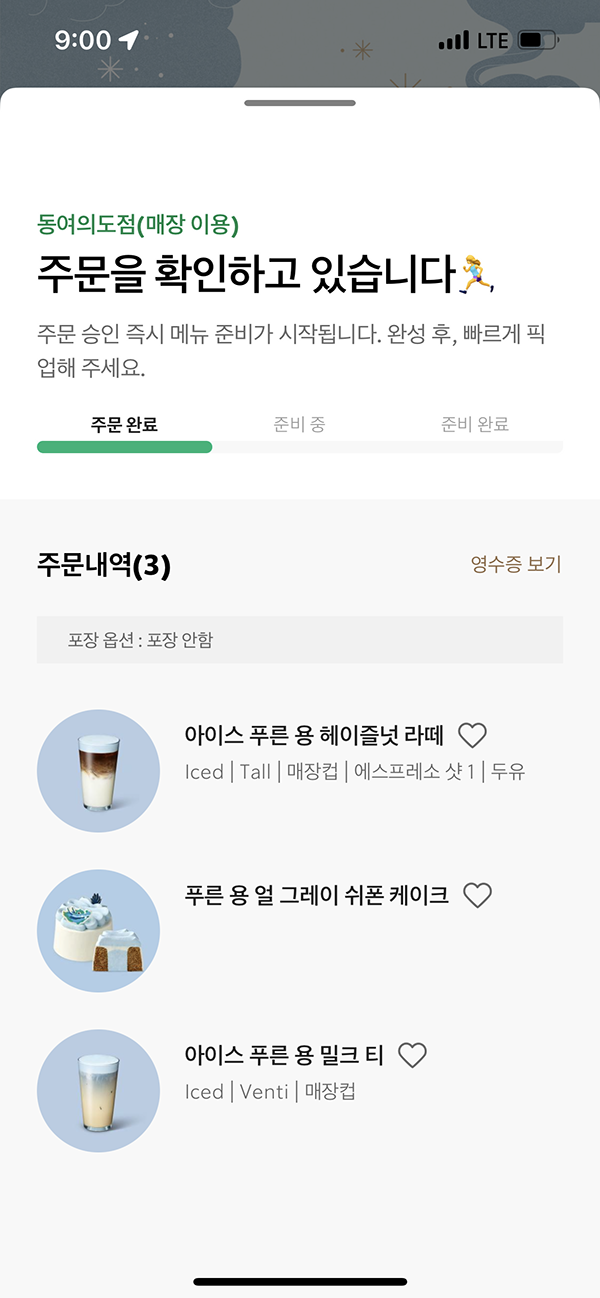Viewport: 600px width, 1298px height.
Task: Tap the sheet drag handle at top
Action: (300, 103)
